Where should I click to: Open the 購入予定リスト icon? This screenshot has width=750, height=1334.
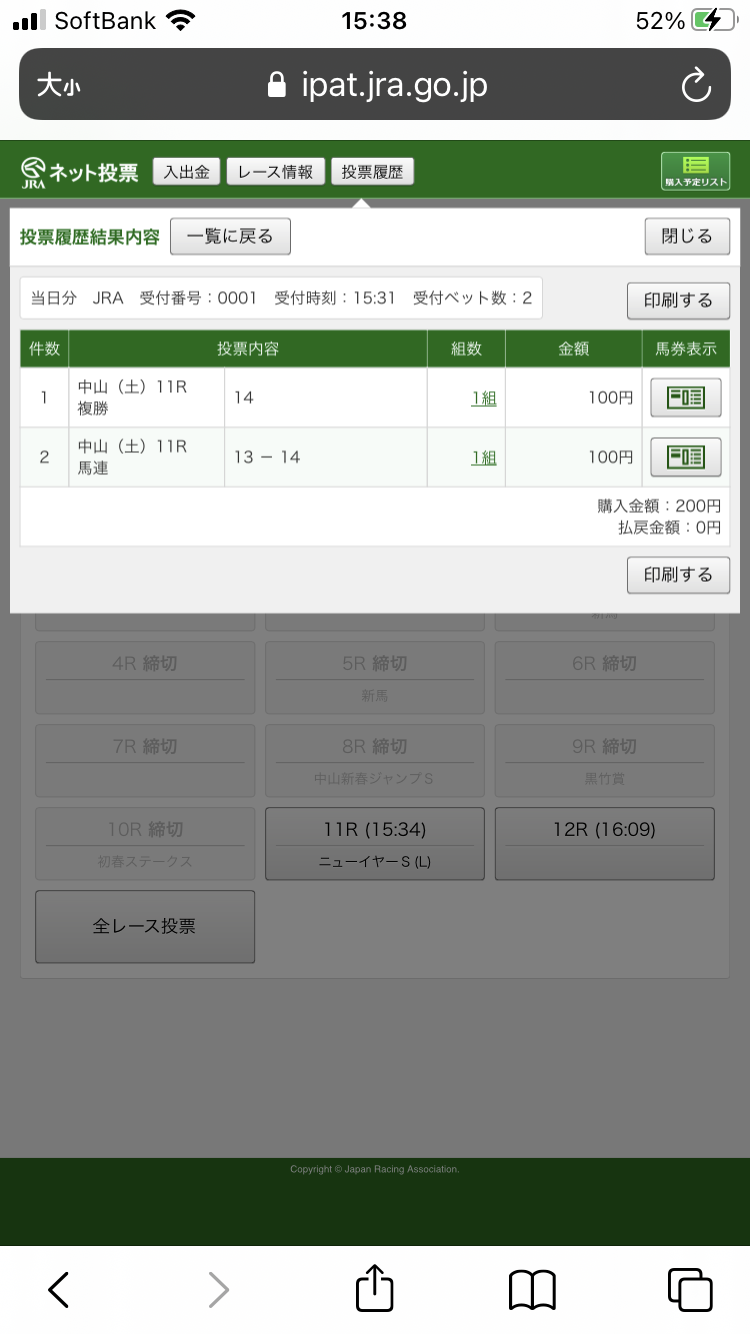(x=695, y=171)
